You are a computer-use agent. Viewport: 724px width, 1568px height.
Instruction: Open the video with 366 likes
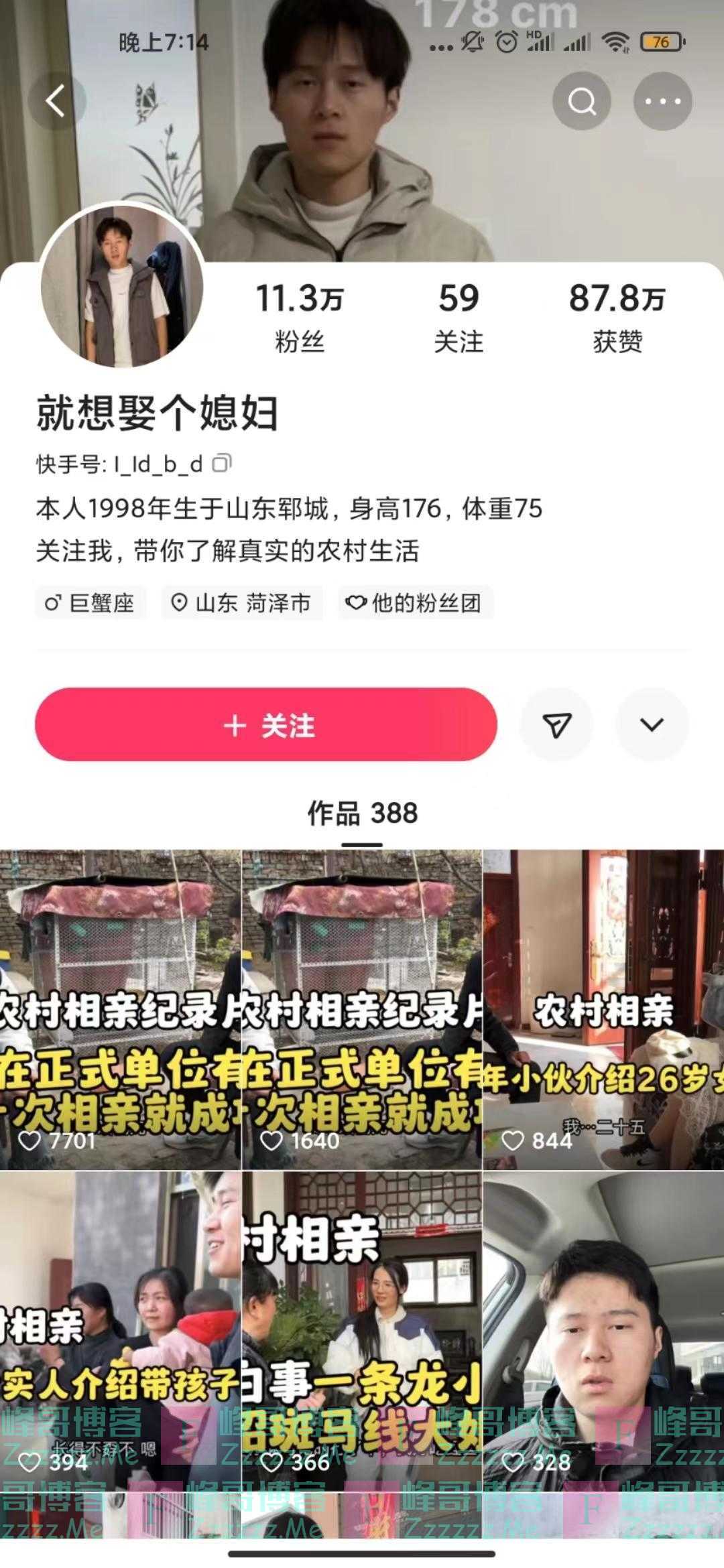(361, 1330)
